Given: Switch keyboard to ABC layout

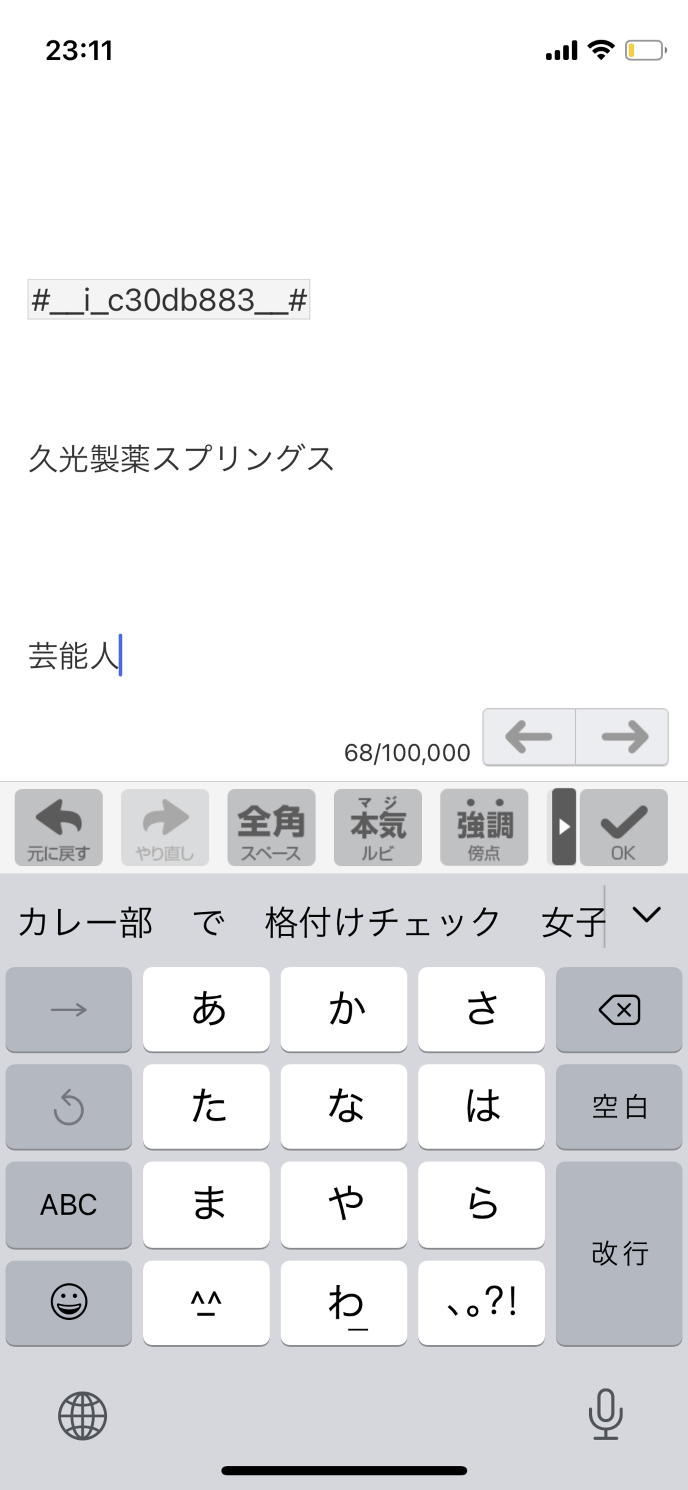Looking at the screenshot, I should (69, 1205).
